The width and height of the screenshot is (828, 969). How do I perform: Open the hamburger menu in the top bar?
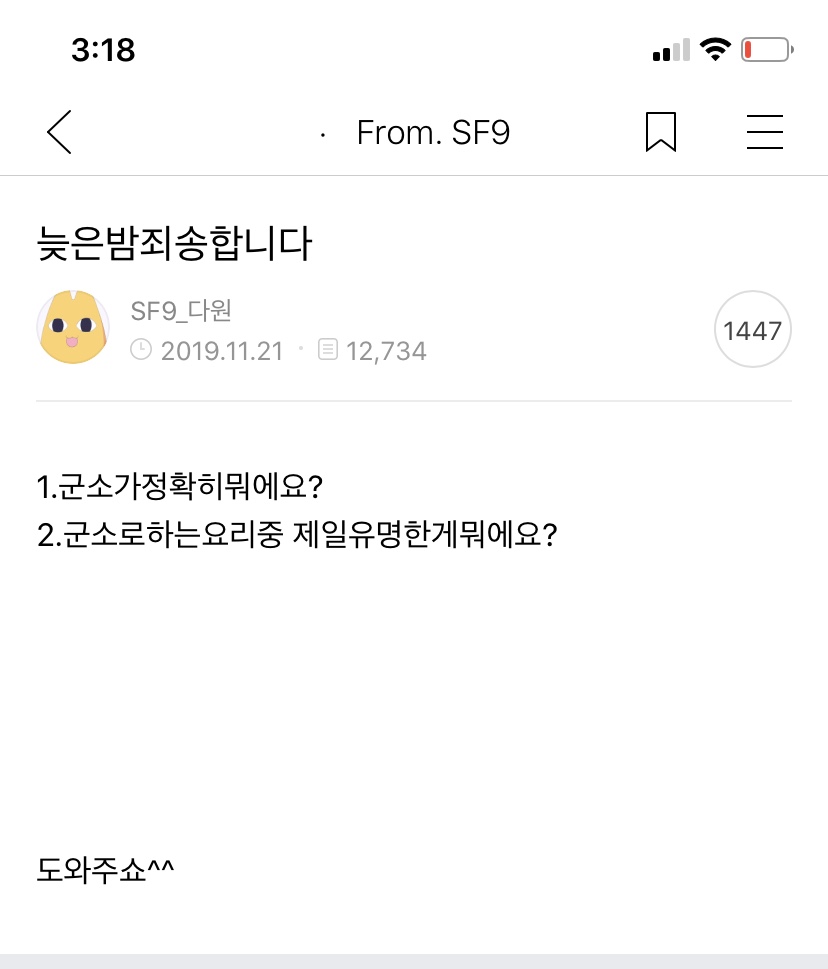point(765,131)
